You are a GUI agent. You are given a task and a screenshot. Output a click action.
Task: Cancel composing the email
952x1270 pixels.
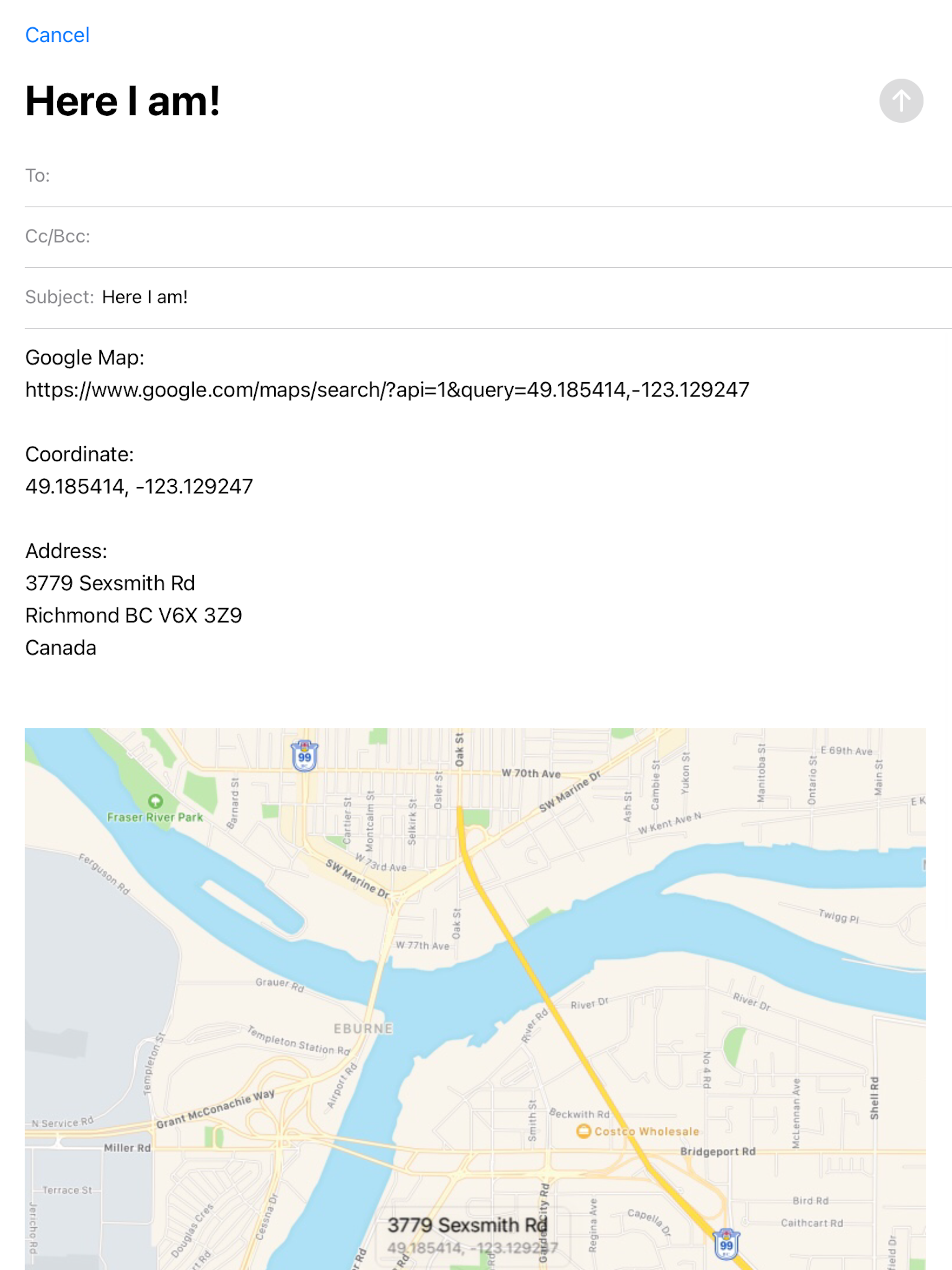[57, 34]
